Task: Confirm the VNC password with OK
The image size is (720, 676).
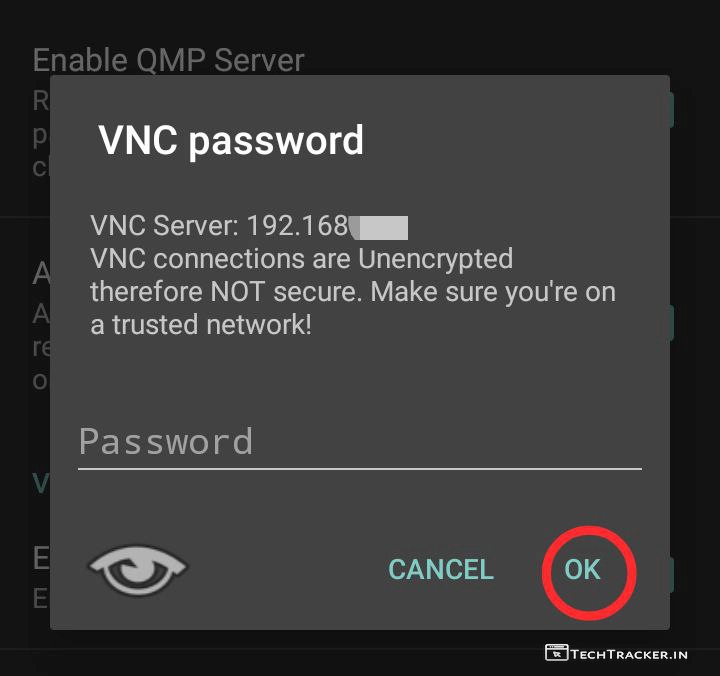Action: (582, 569)
